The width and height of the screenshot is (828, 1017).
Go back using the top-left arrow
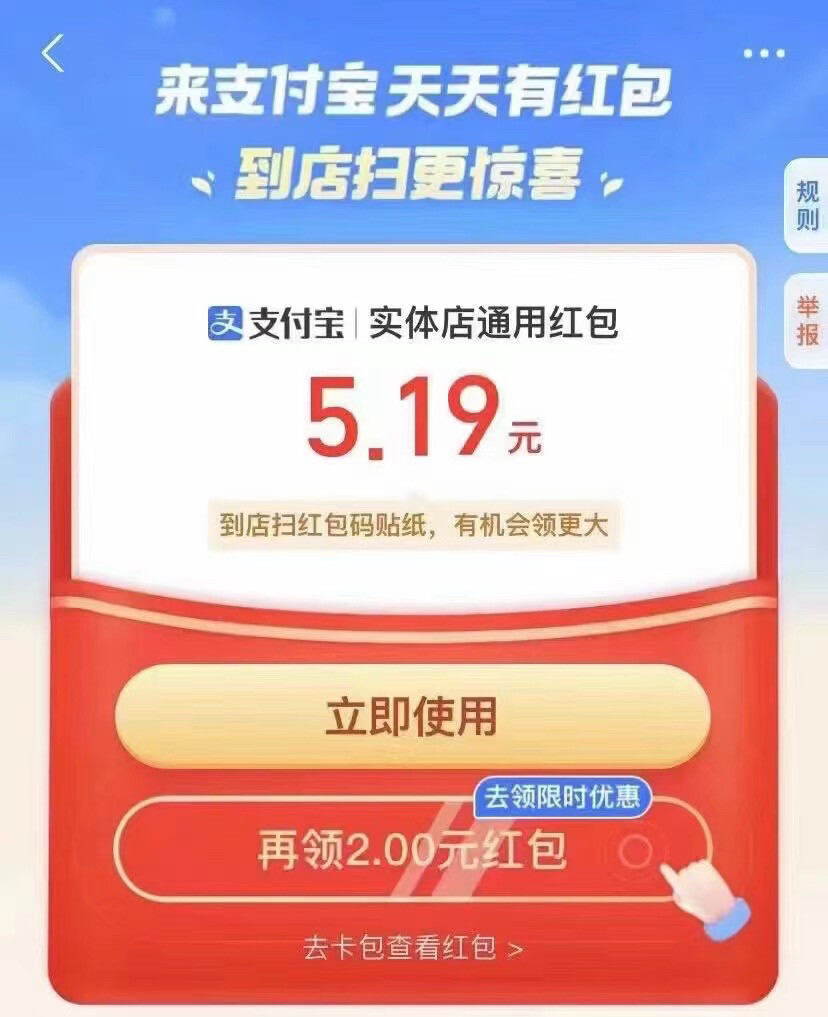coord(53,53)
